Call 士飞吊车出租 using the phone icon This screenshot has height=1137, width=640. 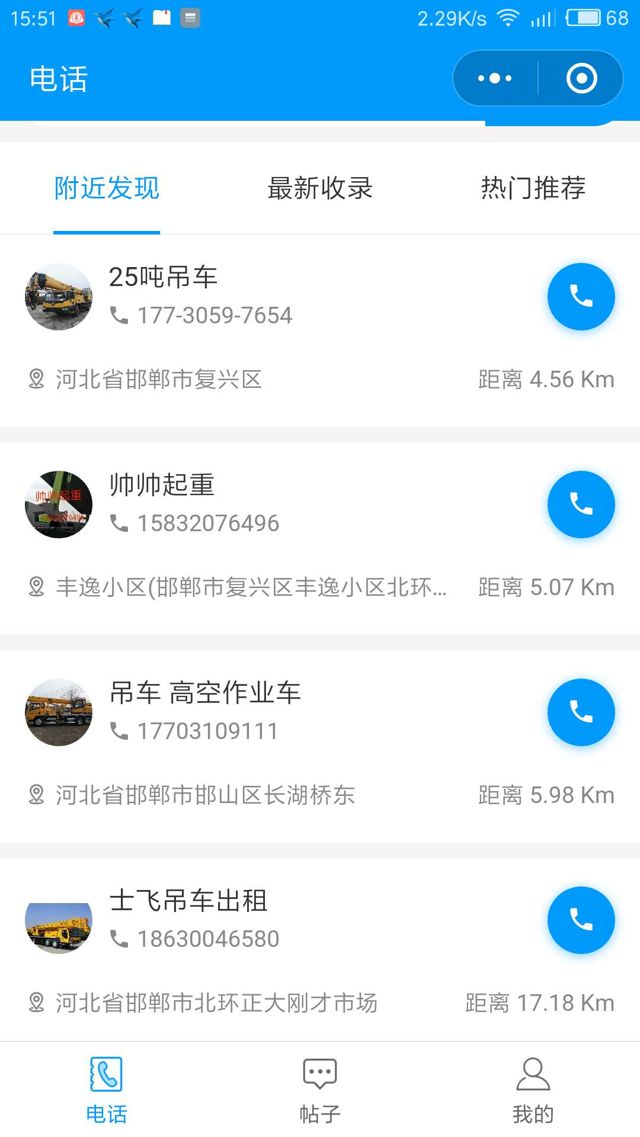pos(581,920)
